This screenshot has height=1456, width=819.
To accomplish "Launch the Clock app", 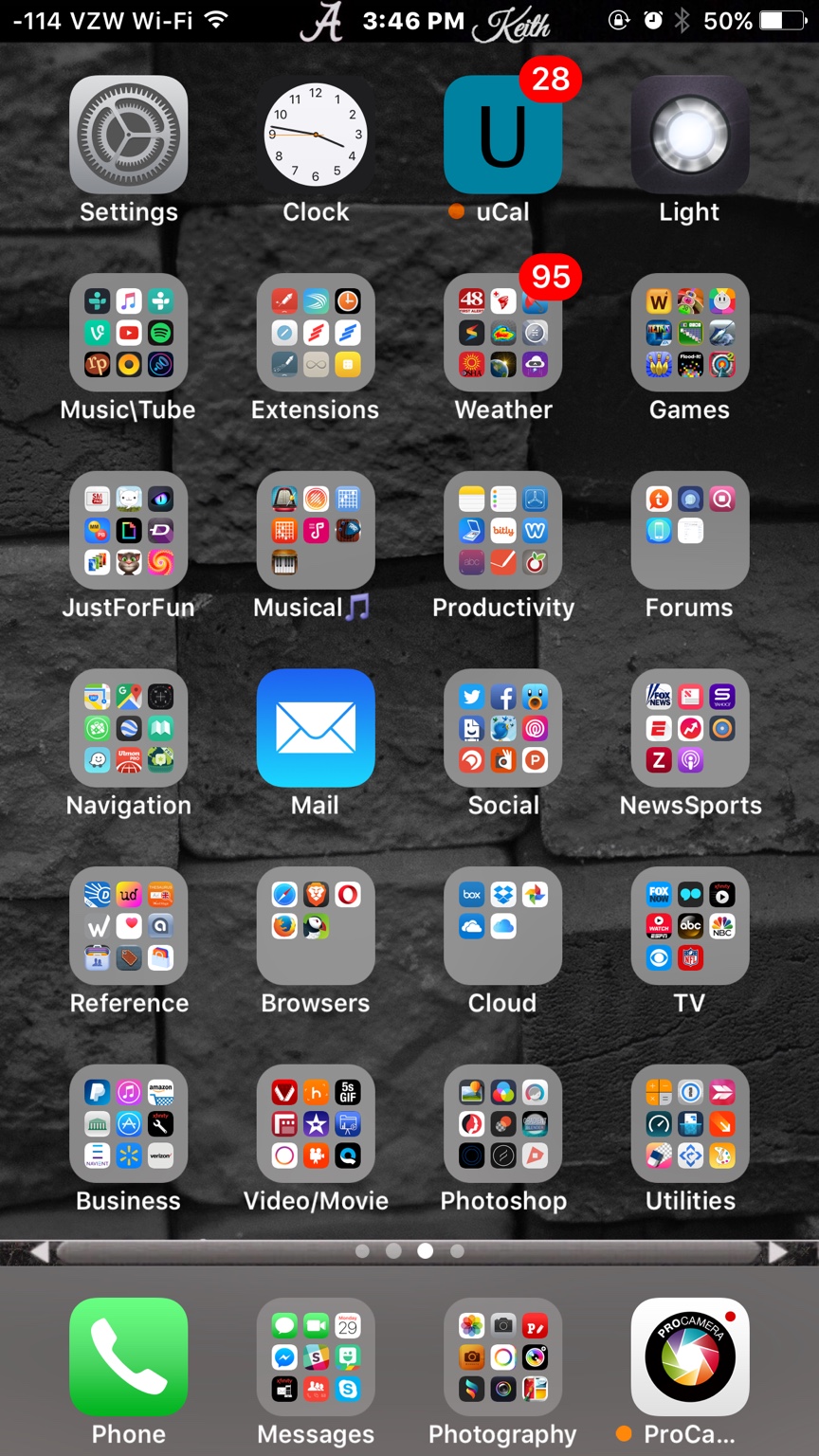I will (316, 135).
